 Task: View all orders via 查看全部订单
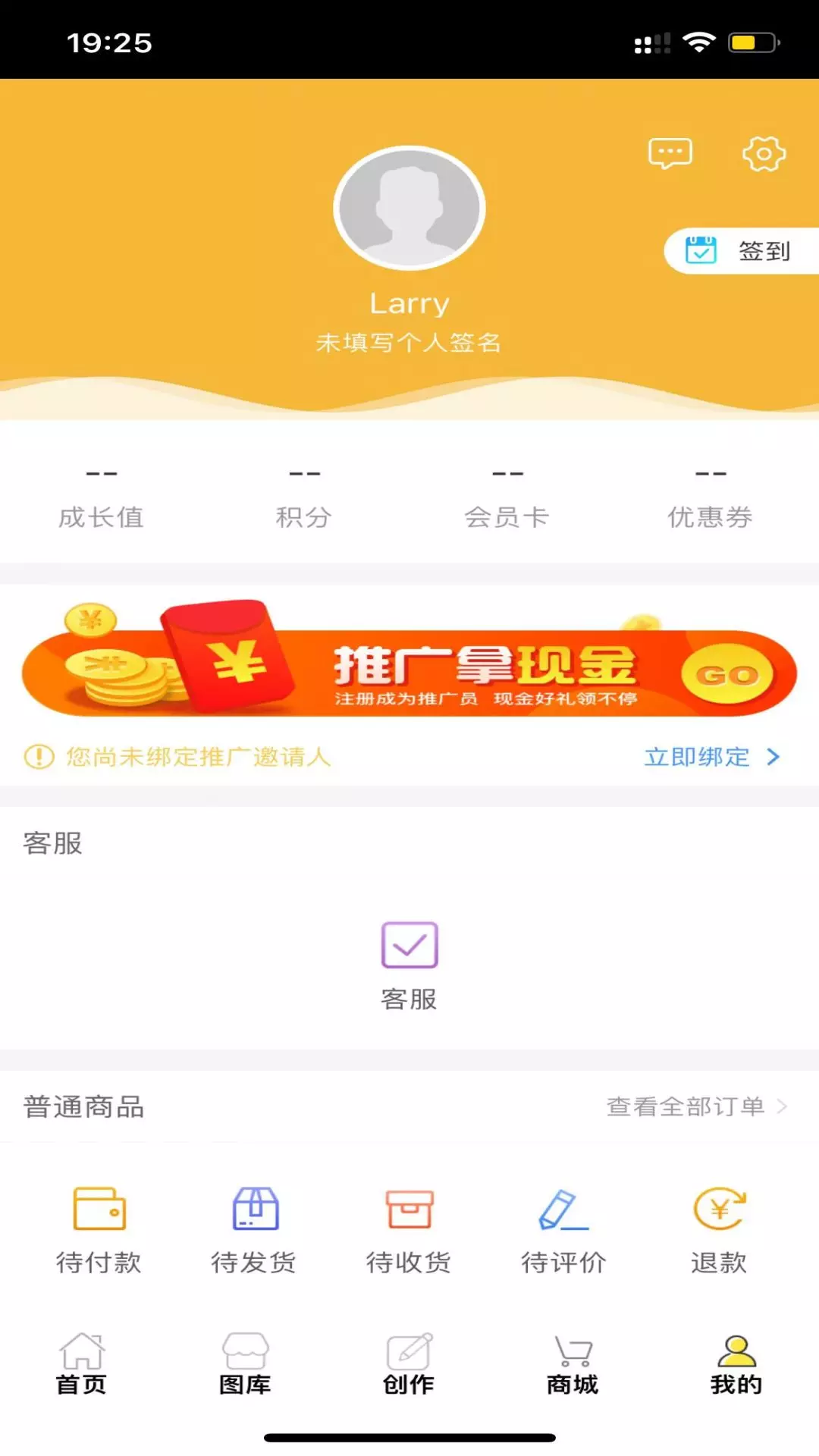(697, 1106)
